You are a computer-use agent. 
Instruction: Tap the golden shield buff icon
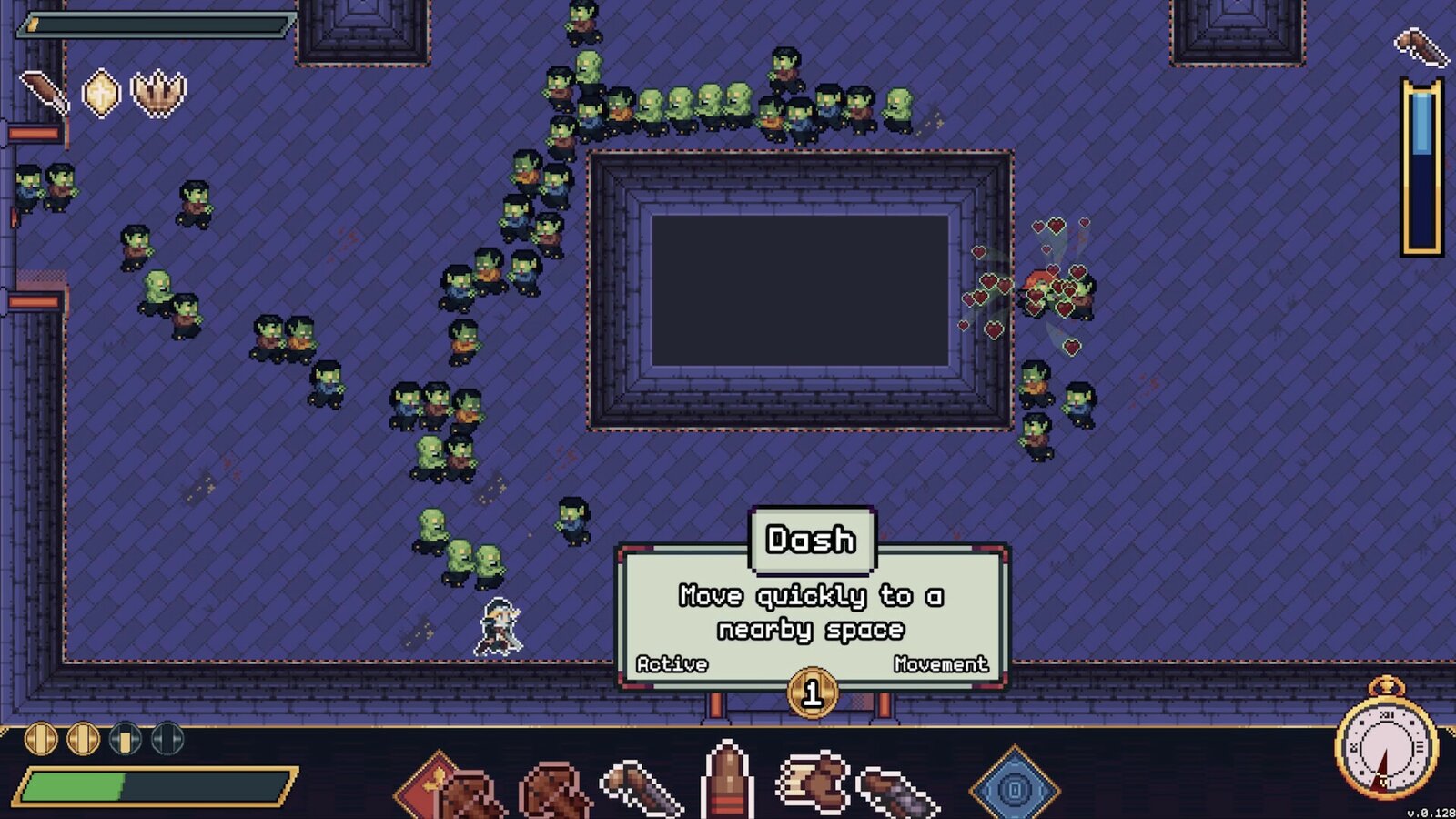click(101, 93)
